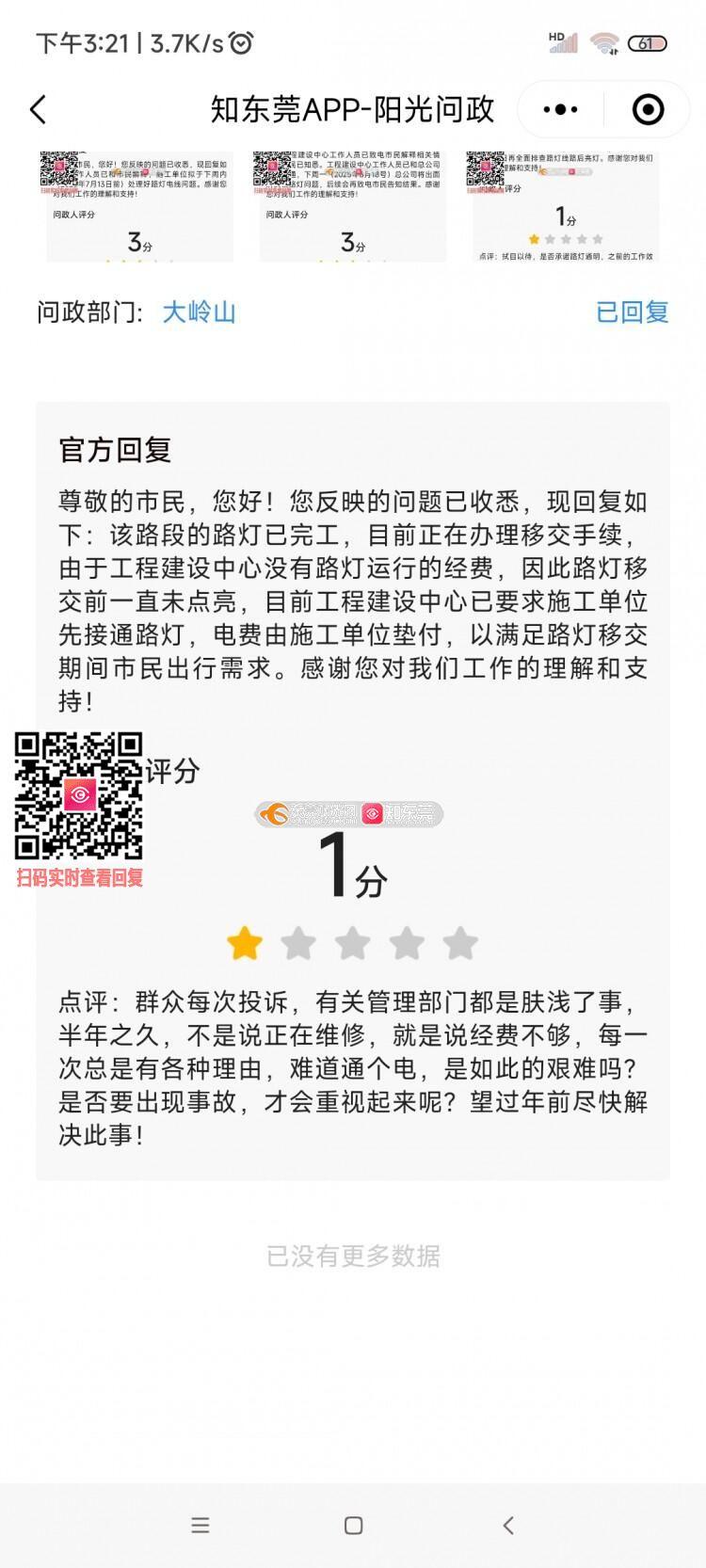Open the middle 3分 reply screenshot
Viewport: 706px width, 1568px height.
(353, 207)
